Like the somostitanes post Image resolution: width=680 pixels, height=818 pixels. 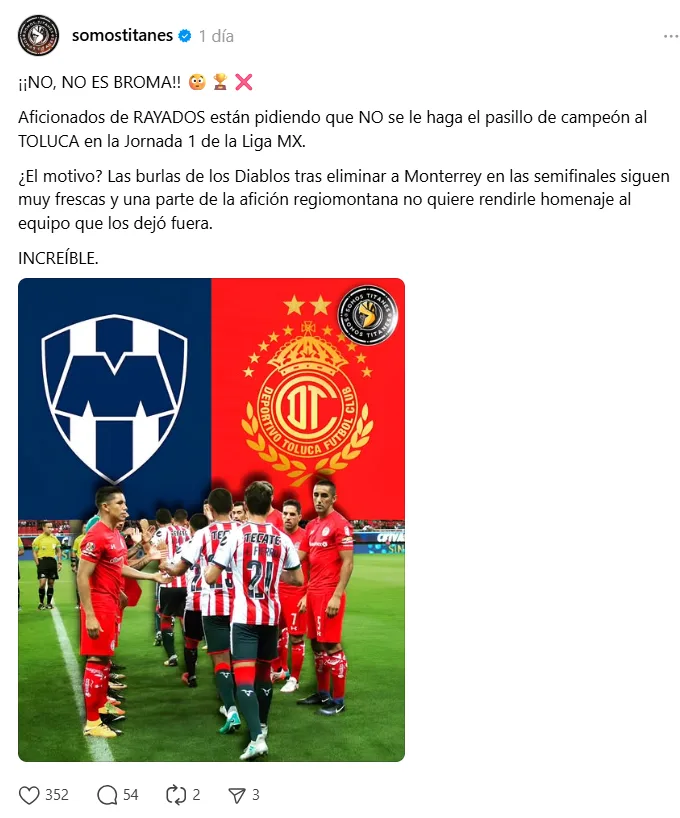[x=30, y=795]
